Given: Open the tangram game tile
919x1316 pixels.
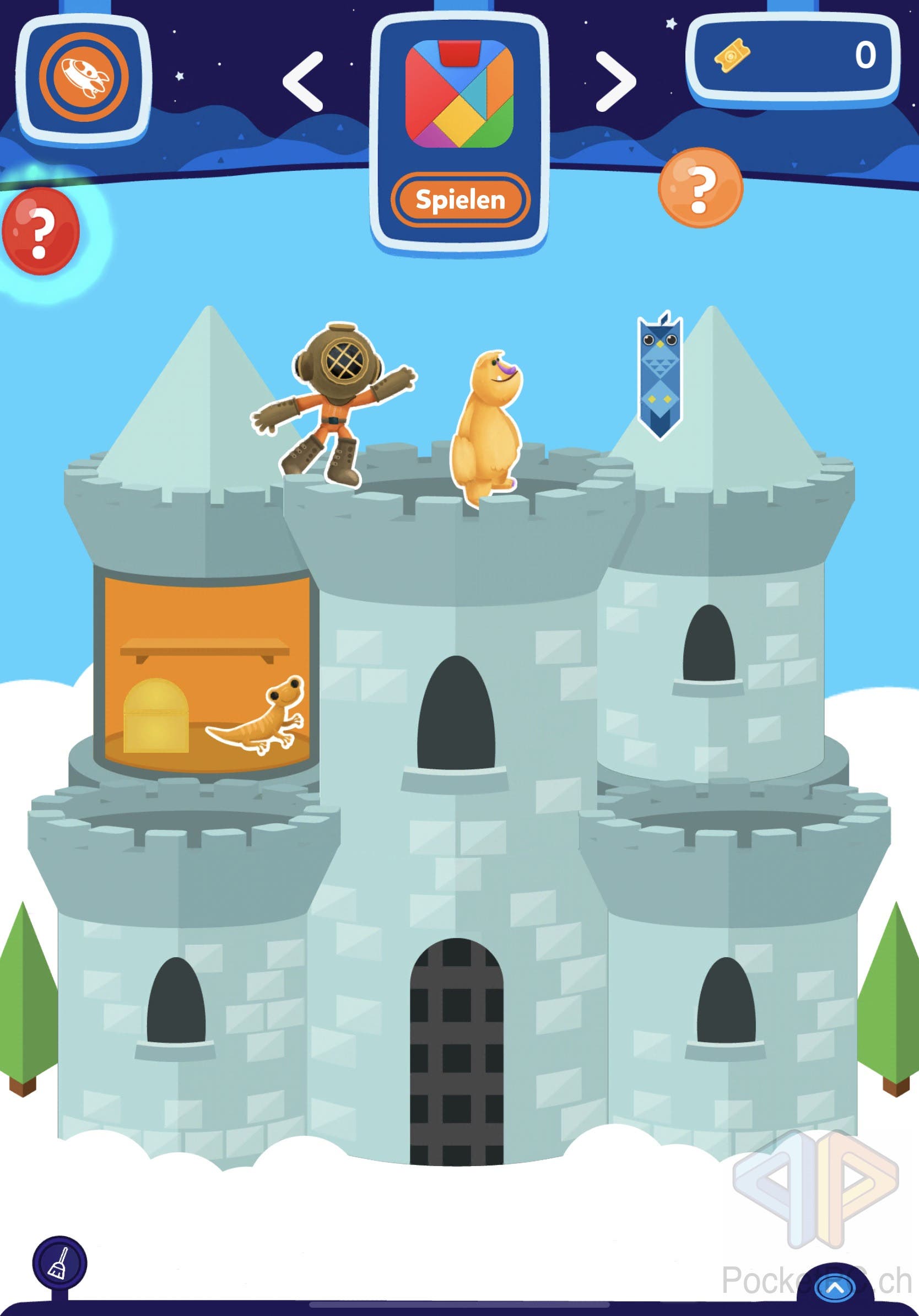Looking at the screenshot, I should click(x=459, y=95).
